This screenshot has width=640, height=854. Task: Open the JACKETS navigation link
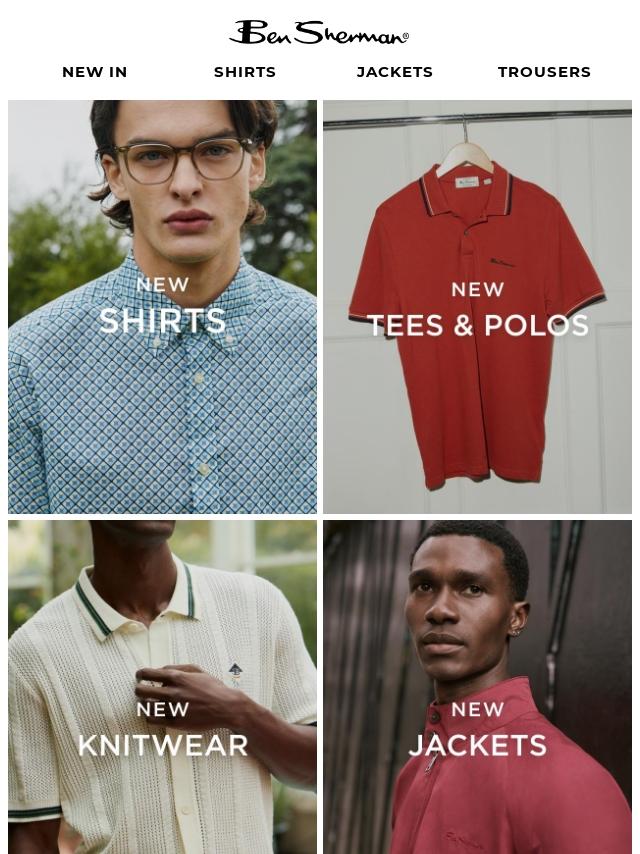[x=395, y=72]
